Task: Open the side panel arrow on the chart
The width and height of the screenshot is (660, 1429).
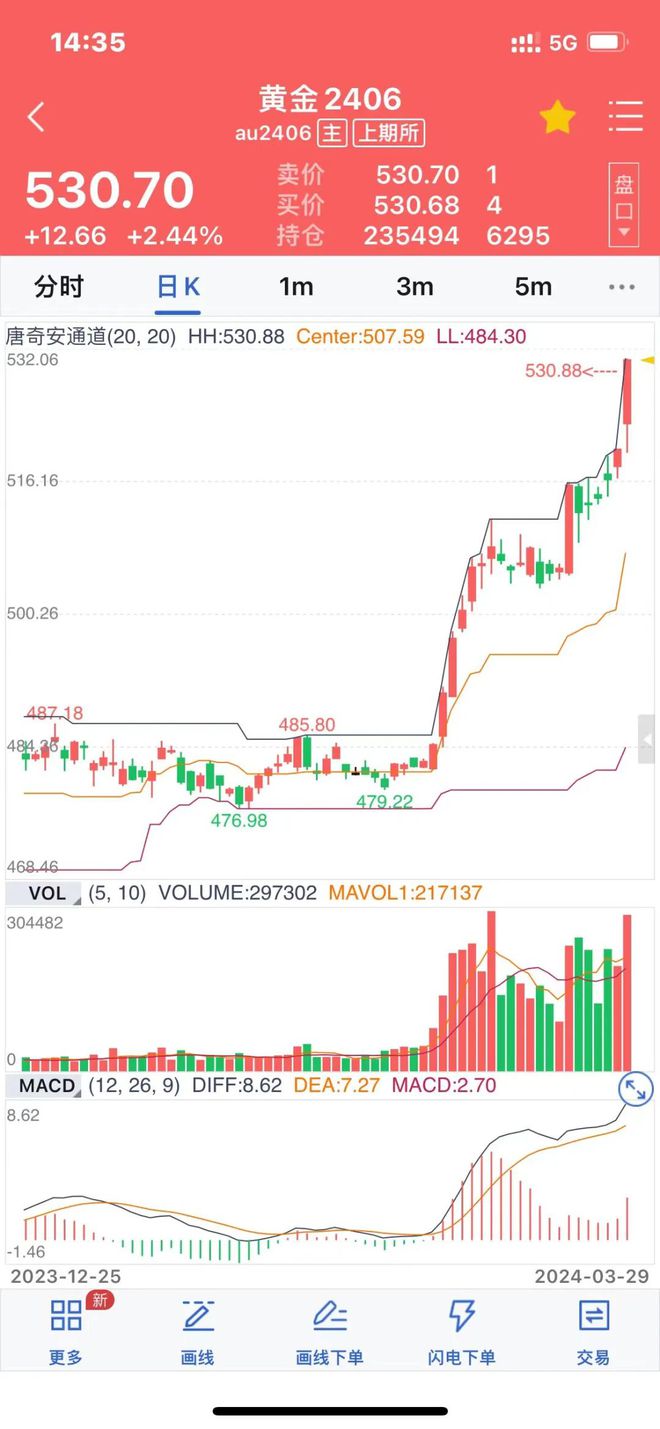Action: [x=647, y=740]
